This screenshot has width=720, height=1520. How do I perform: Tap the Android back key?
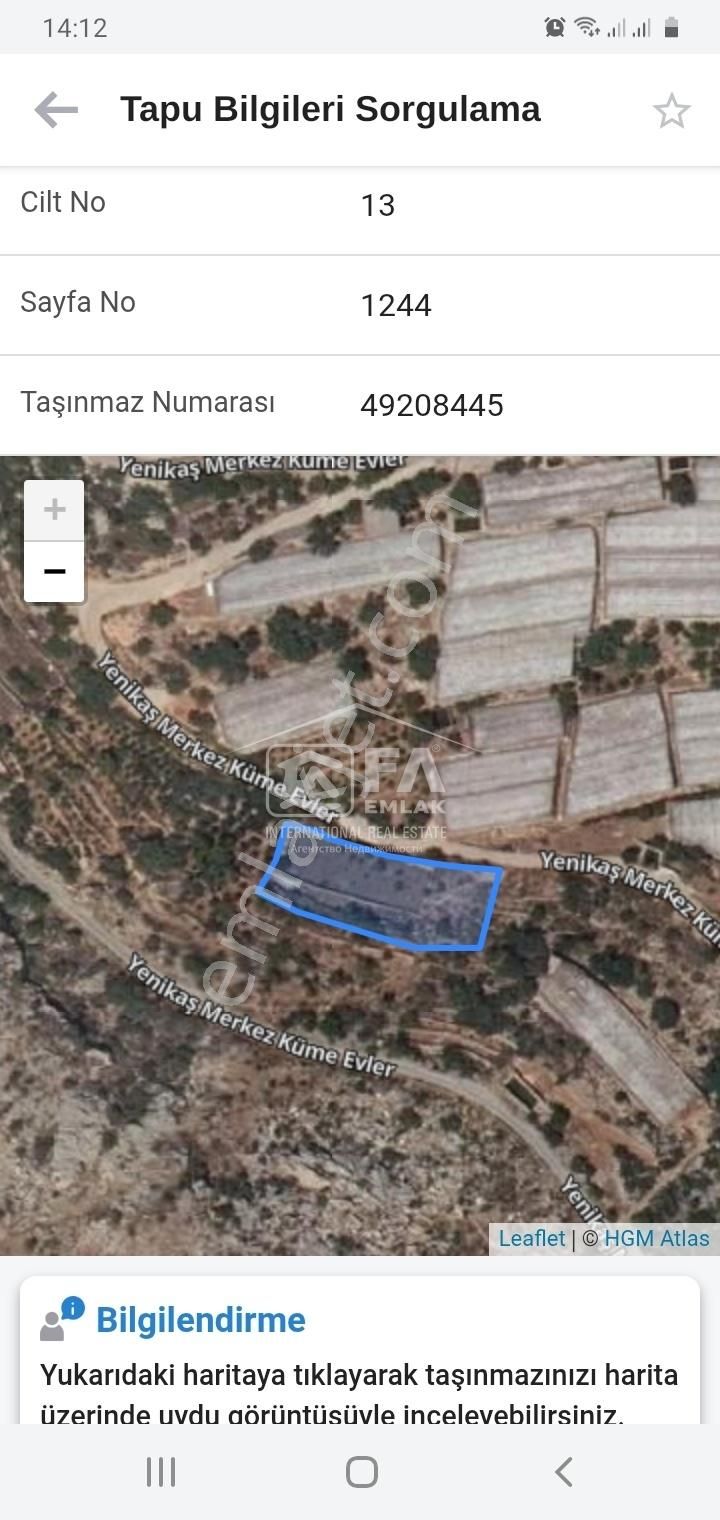563,1471
